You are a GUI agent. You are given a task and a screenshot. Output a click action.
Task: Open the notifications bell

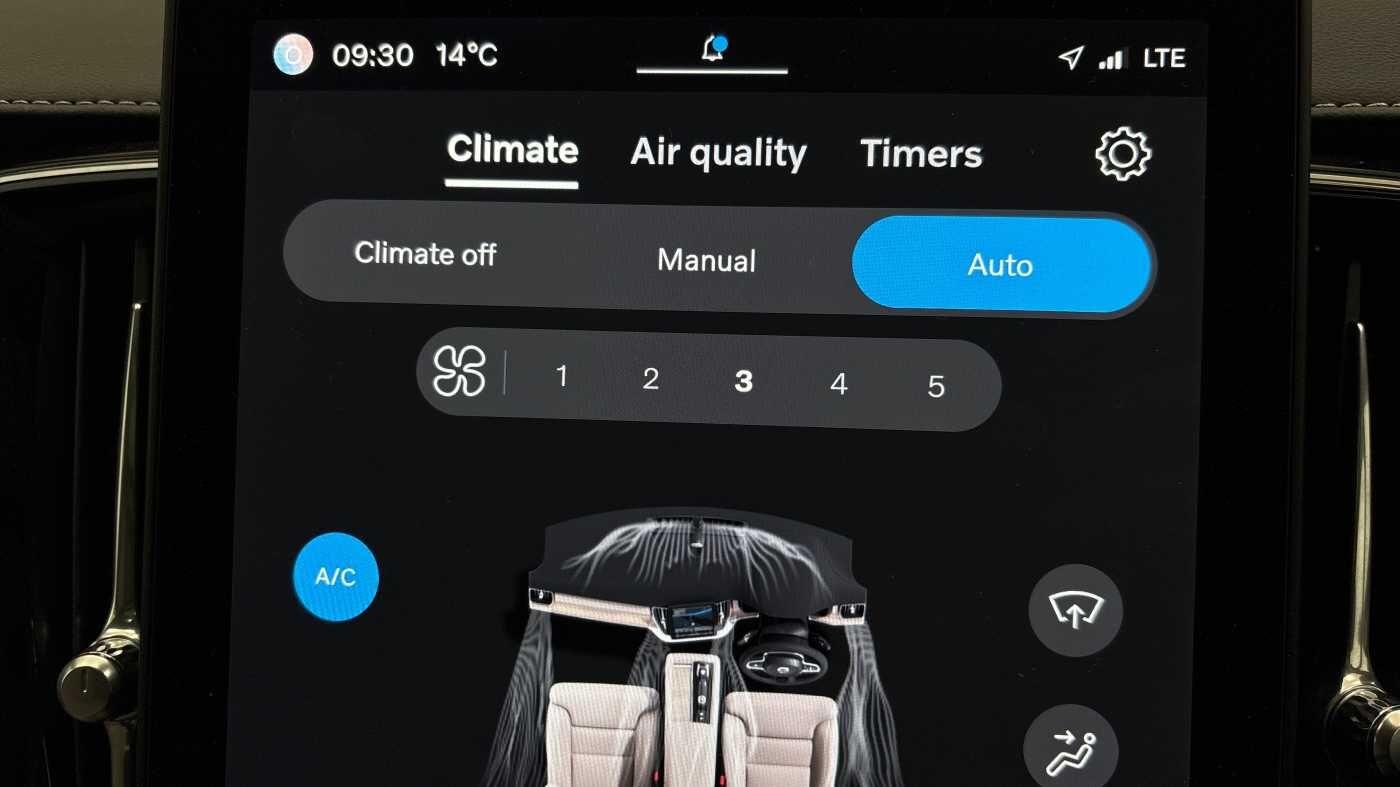pos(713,48)
